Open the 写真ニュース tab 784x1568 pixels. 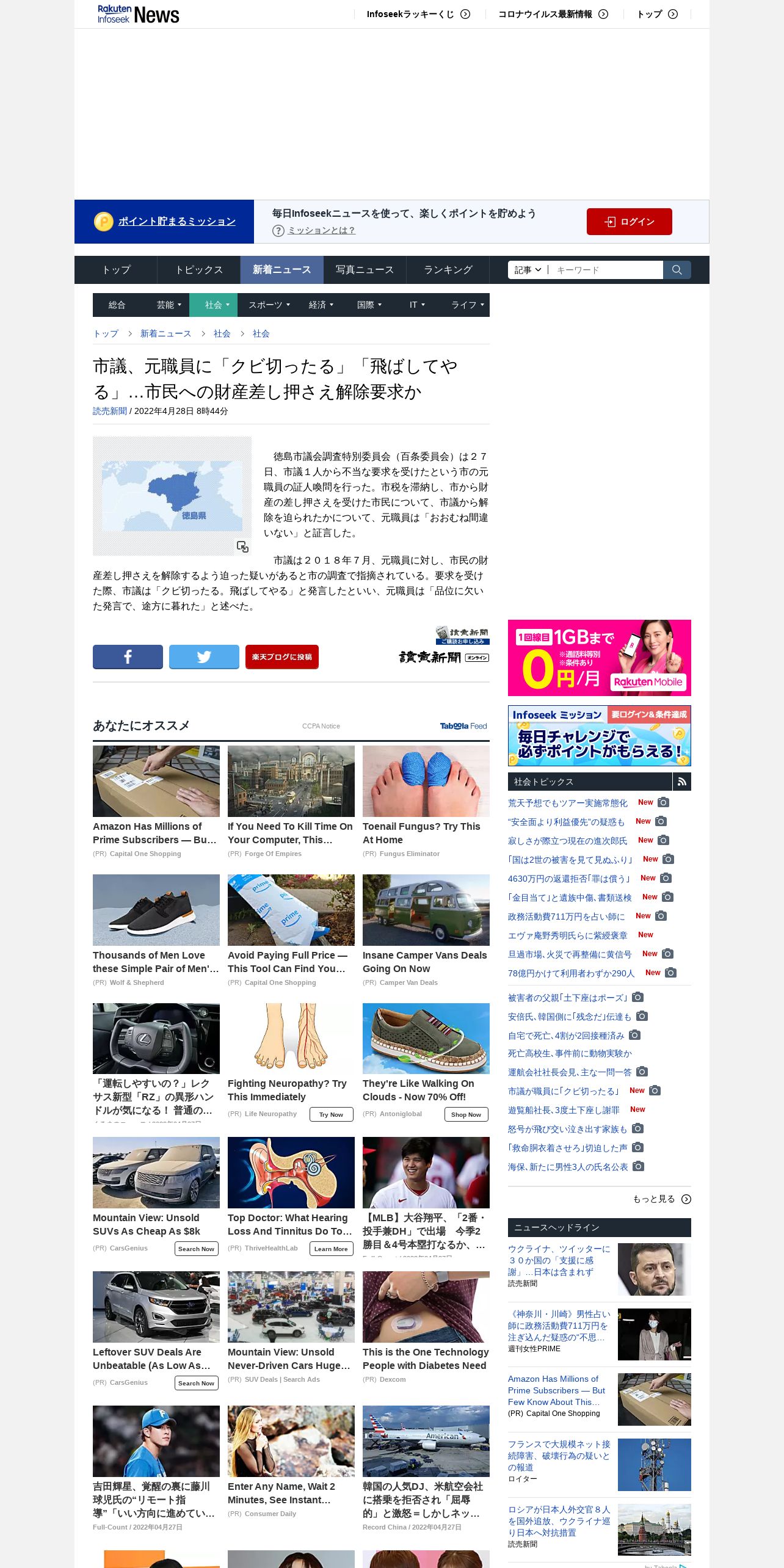click(x=365, y=270)
